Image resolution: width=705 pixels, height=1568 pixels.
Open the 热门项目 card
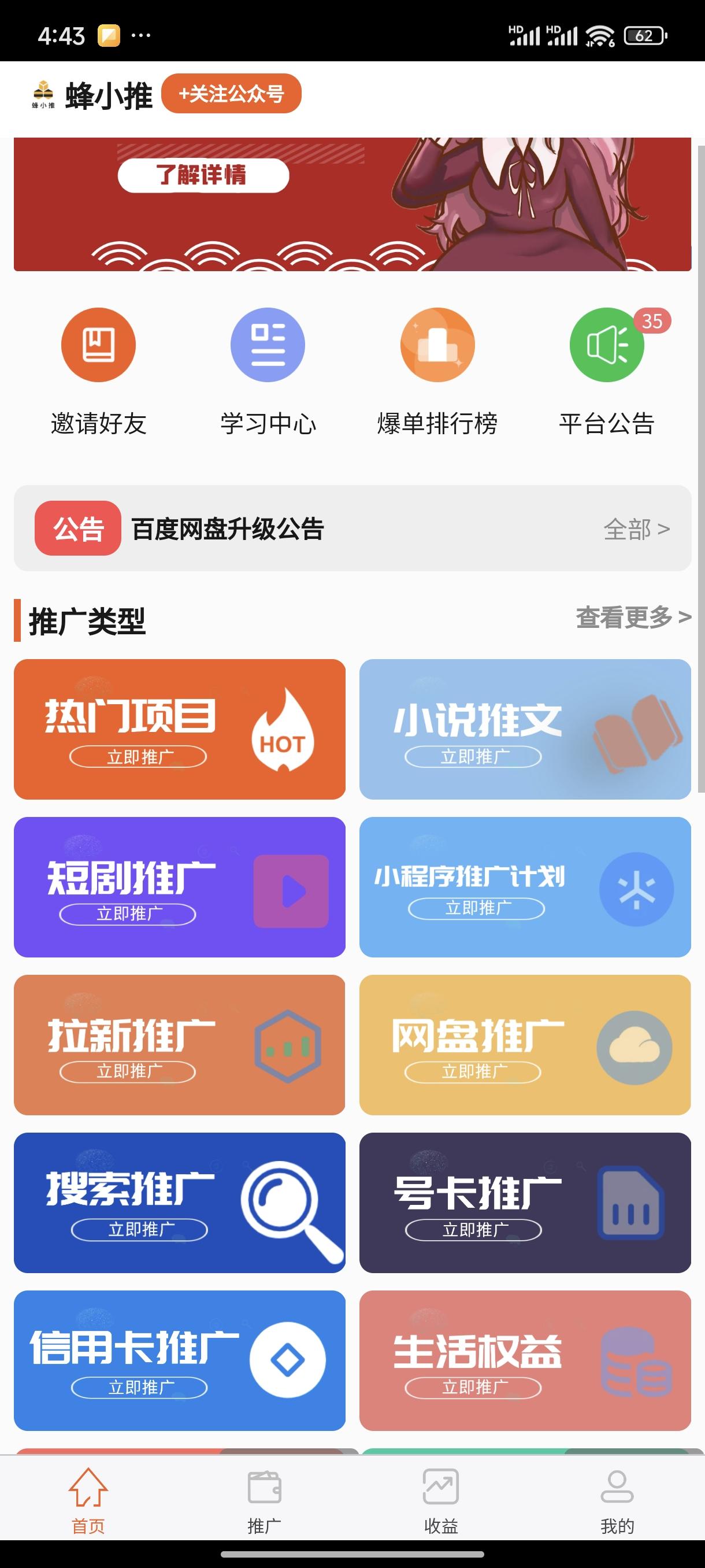coord(180,729)
